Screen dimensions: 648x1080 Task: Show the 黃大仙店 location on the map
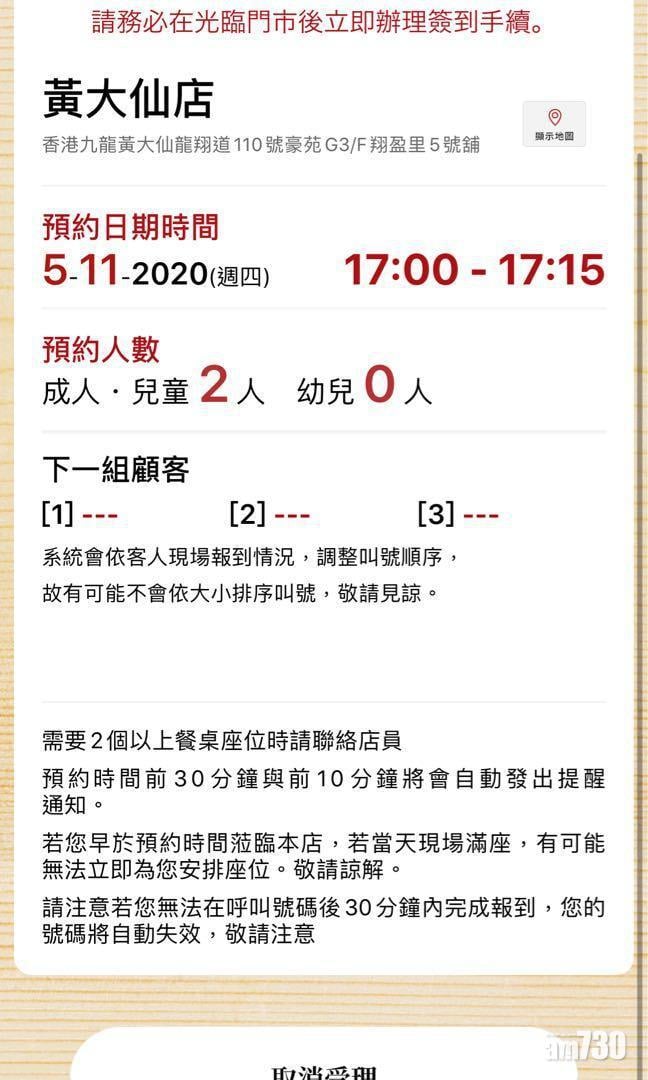[x=554, y=125]
